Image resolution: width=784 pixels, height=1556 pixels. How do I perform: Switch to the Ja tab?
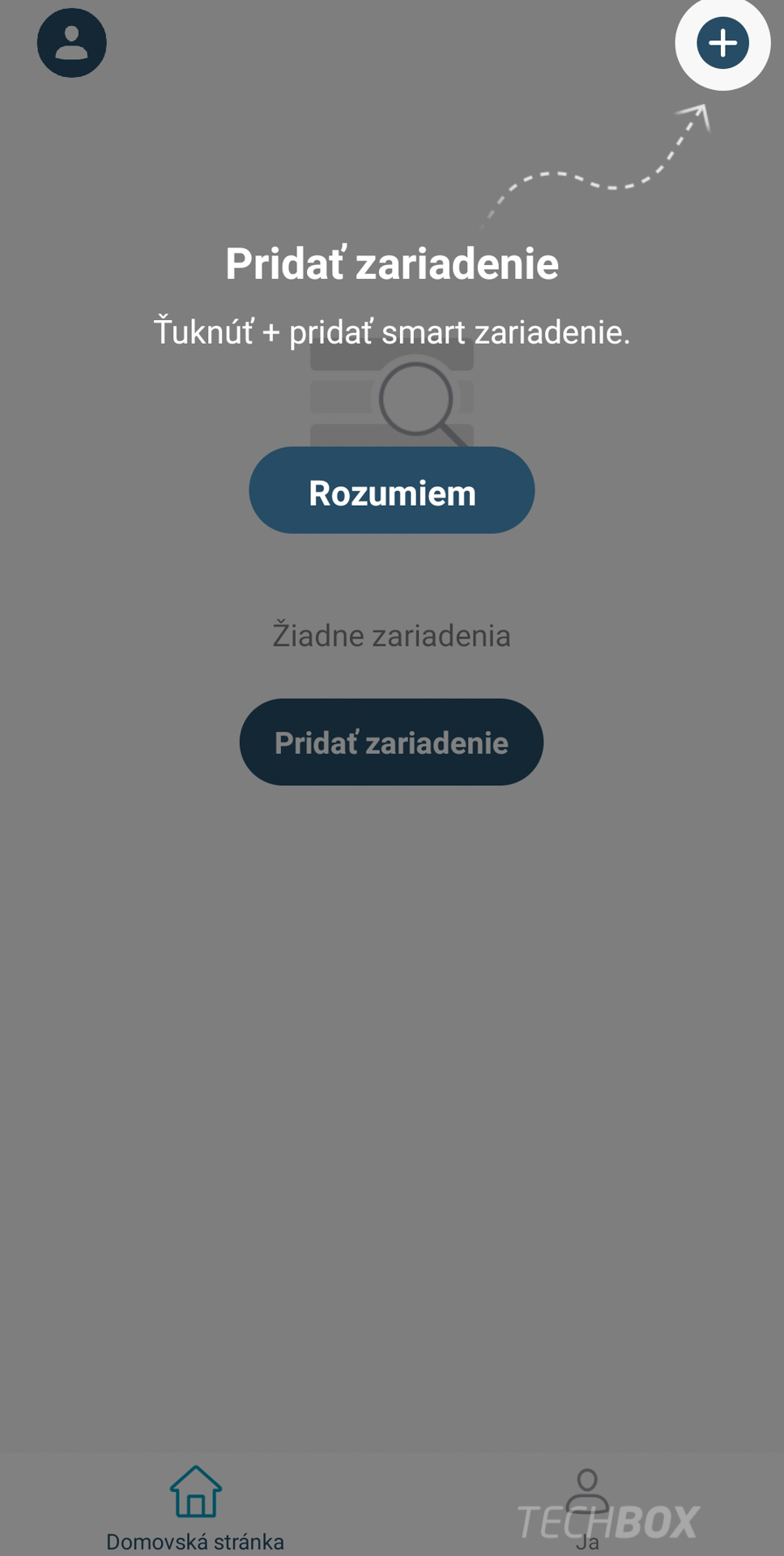(x=587, y=1507)
